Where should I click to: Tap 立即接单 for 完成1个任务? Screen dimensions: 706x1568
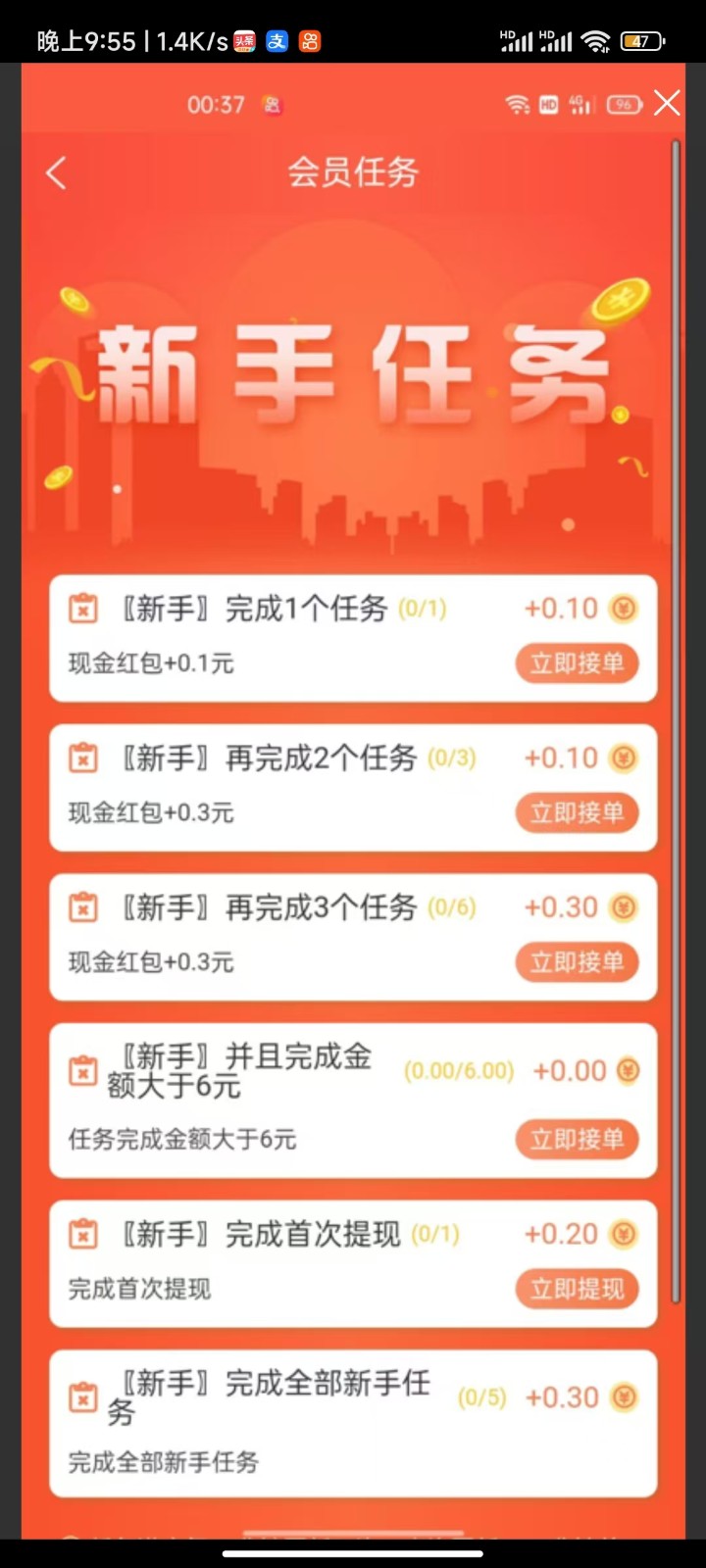[577, 663]
